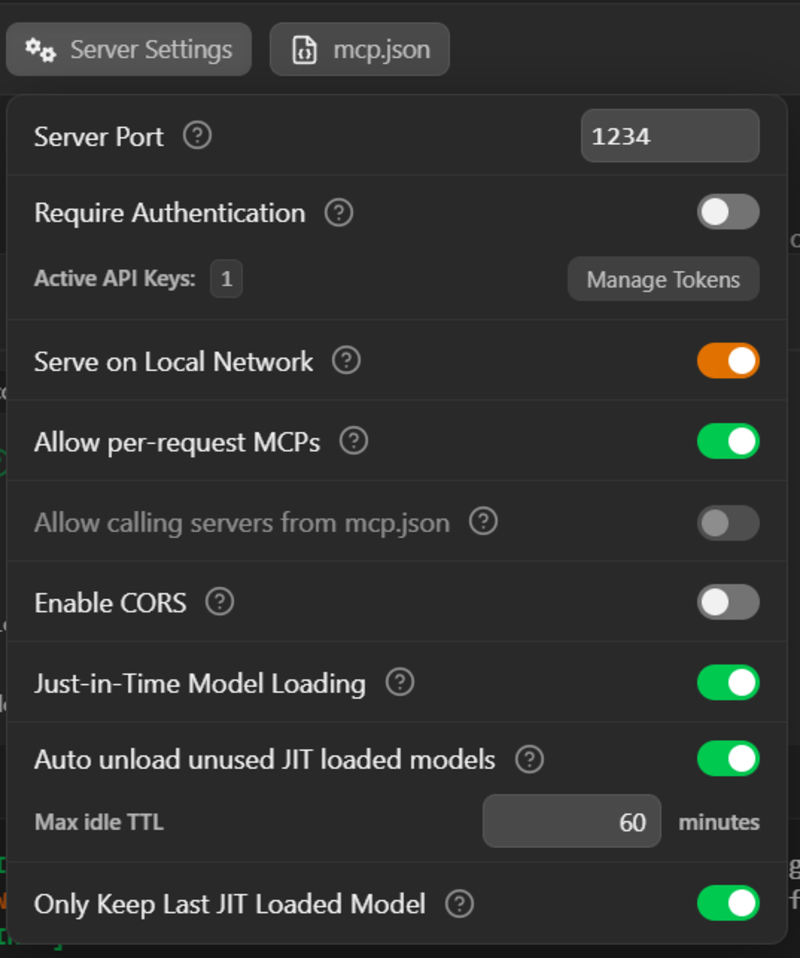Turn on Require Authentication
Screen dimensions: 800x958
pos(728,212)
